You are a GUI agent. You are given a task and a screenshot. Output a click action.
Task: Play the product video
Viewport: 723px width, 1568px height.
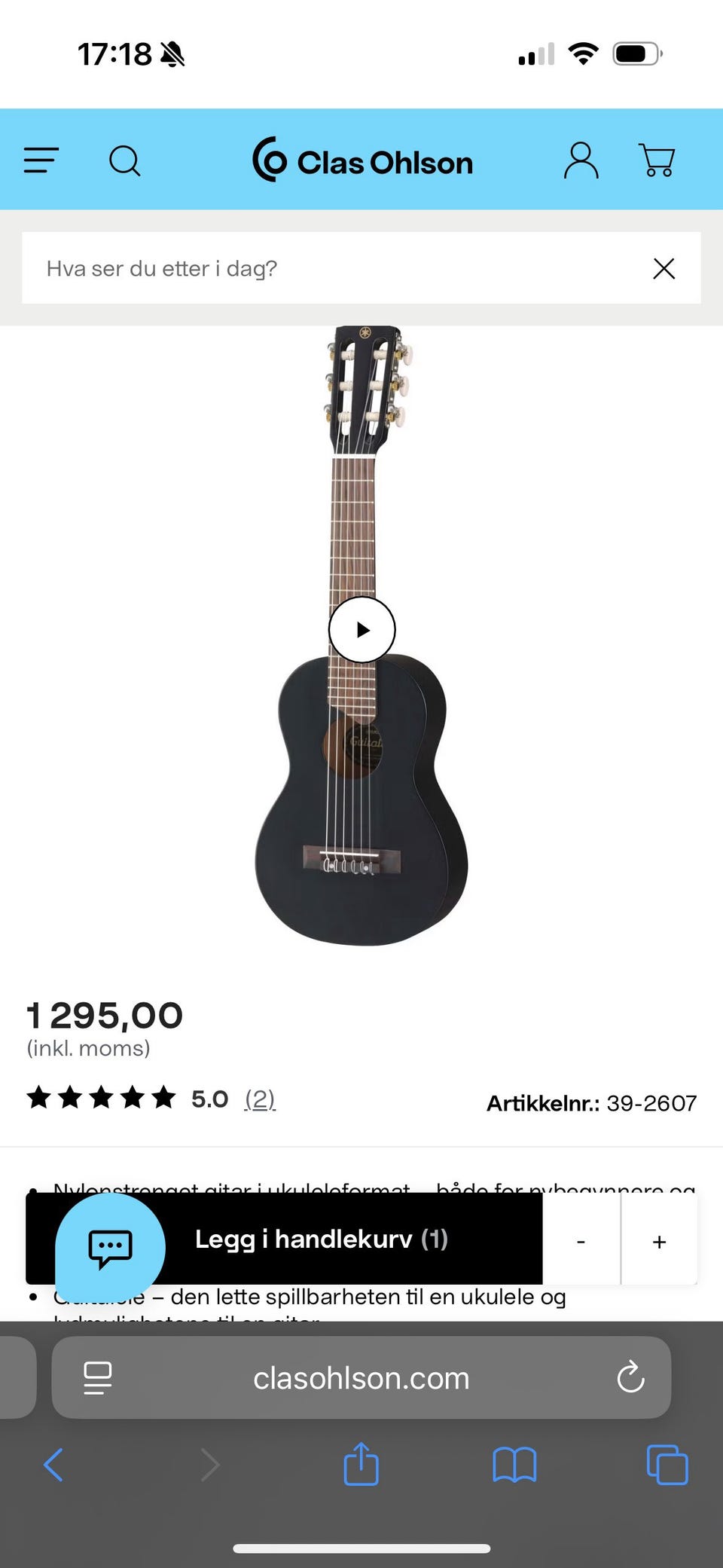[x=362, y=630]
